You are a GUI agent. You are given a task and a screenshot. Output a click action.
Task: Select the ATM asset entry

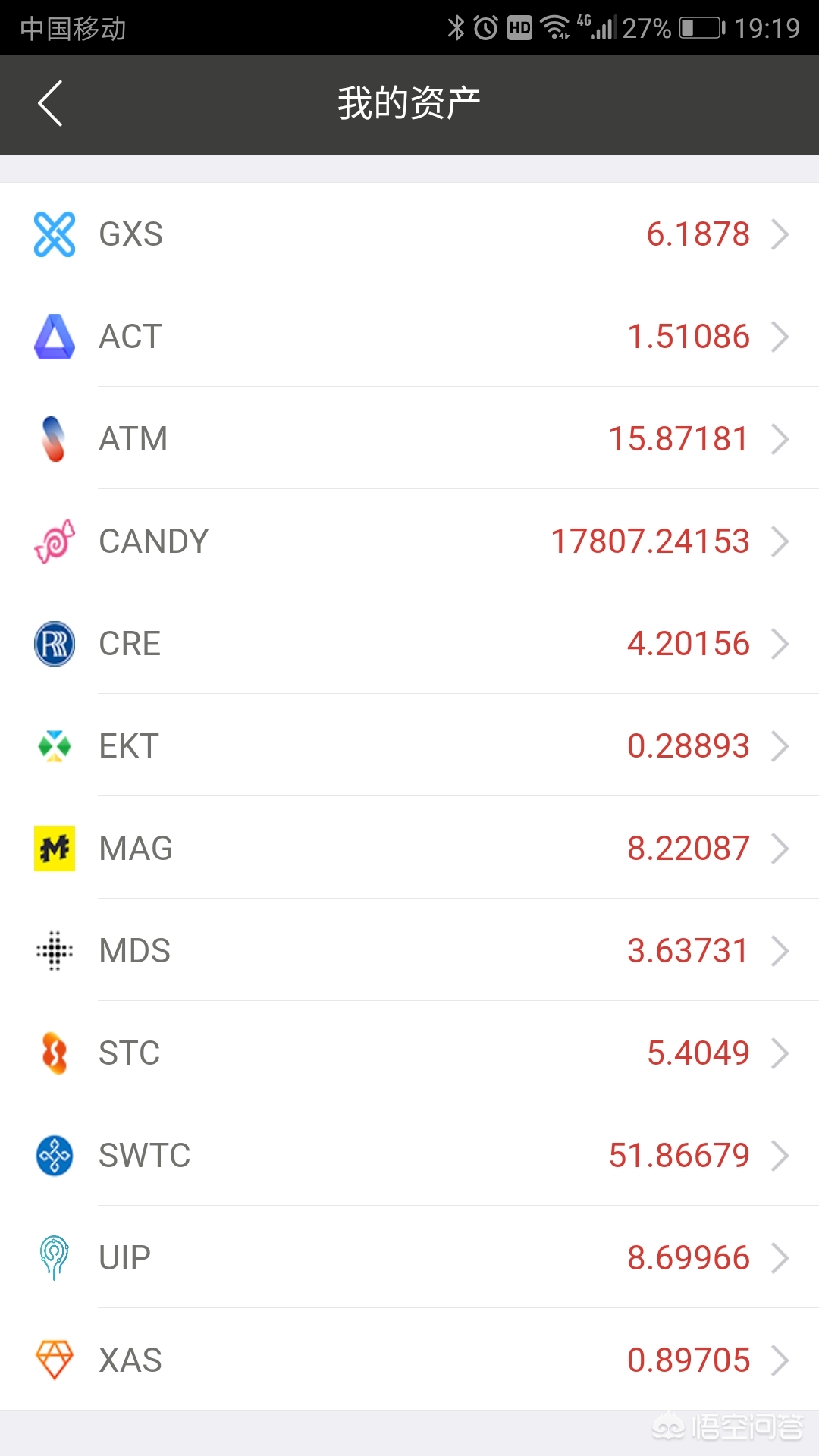point(409,439)
